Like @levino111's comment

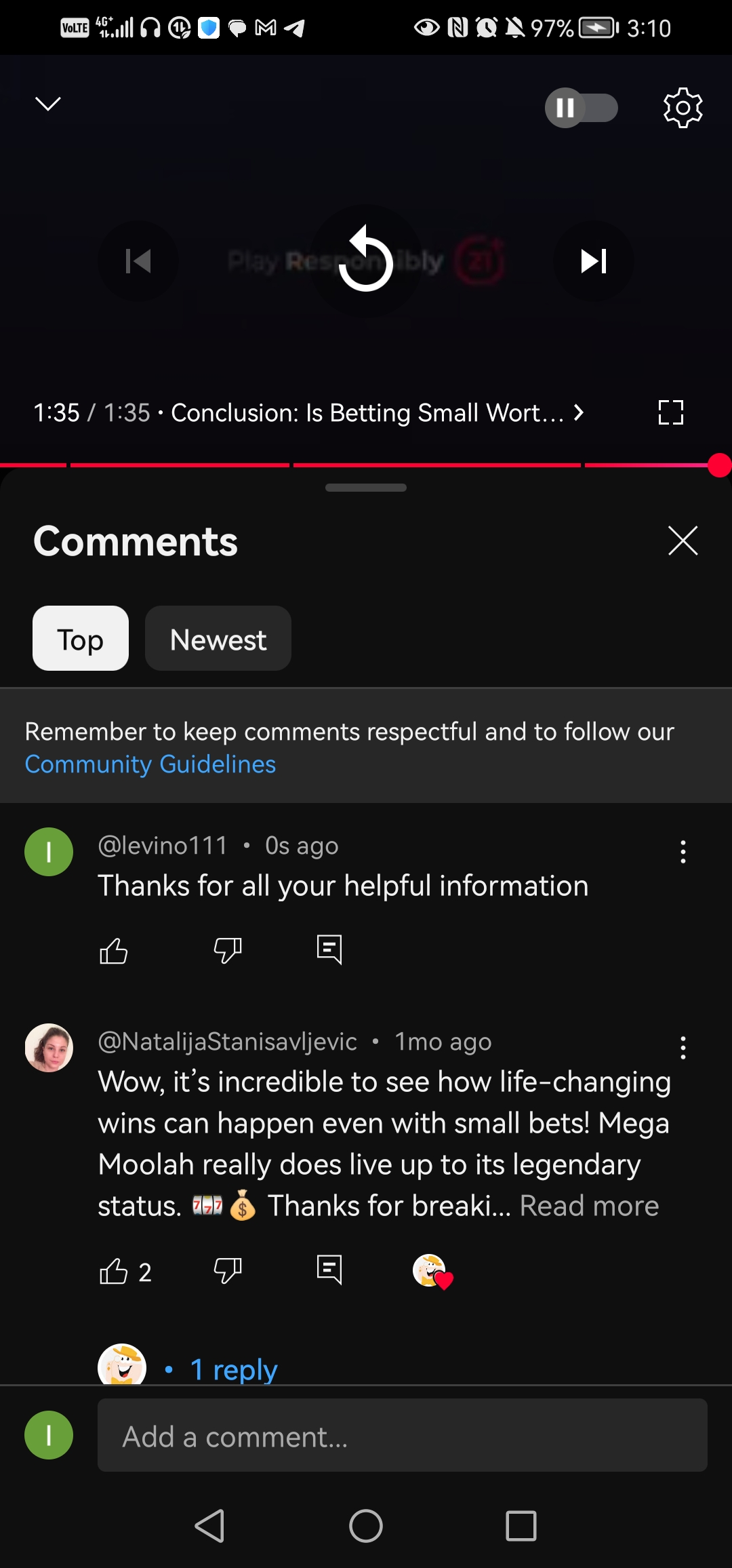pyautogui.click(x=113, y=950)
